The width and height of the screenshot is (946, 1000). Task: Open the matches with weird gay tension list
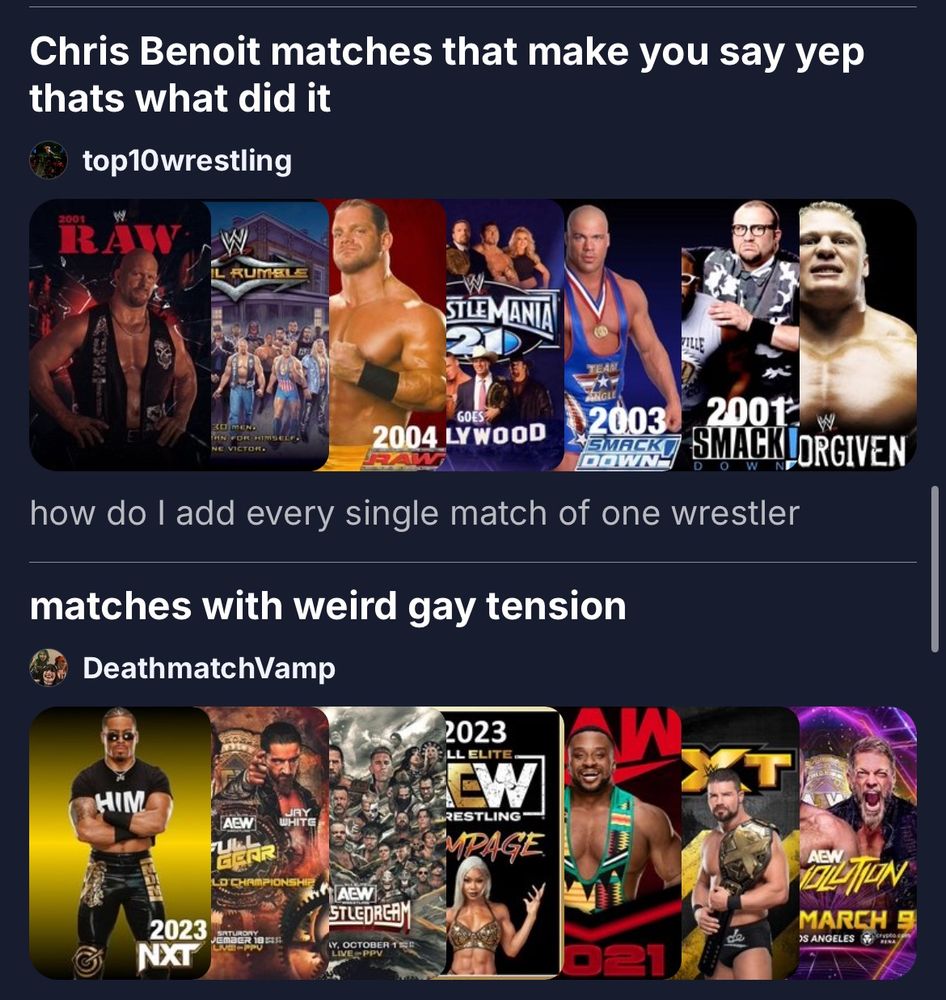pos(328,606)
